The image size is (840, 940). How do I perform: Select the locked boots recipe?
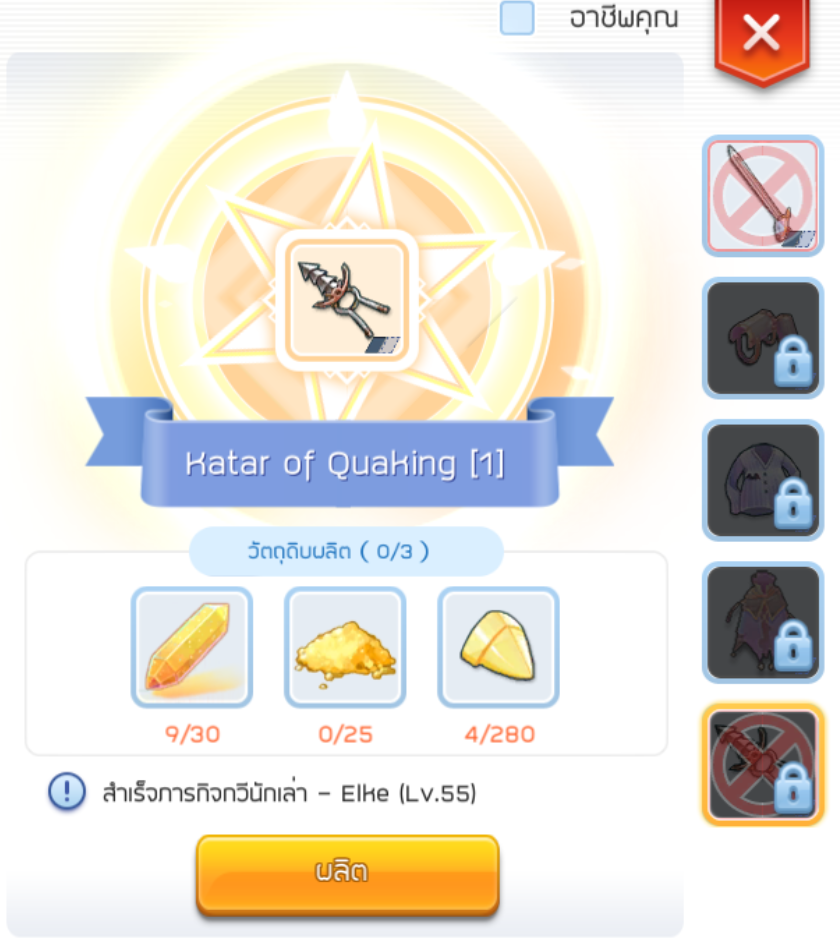click(762, 339)
